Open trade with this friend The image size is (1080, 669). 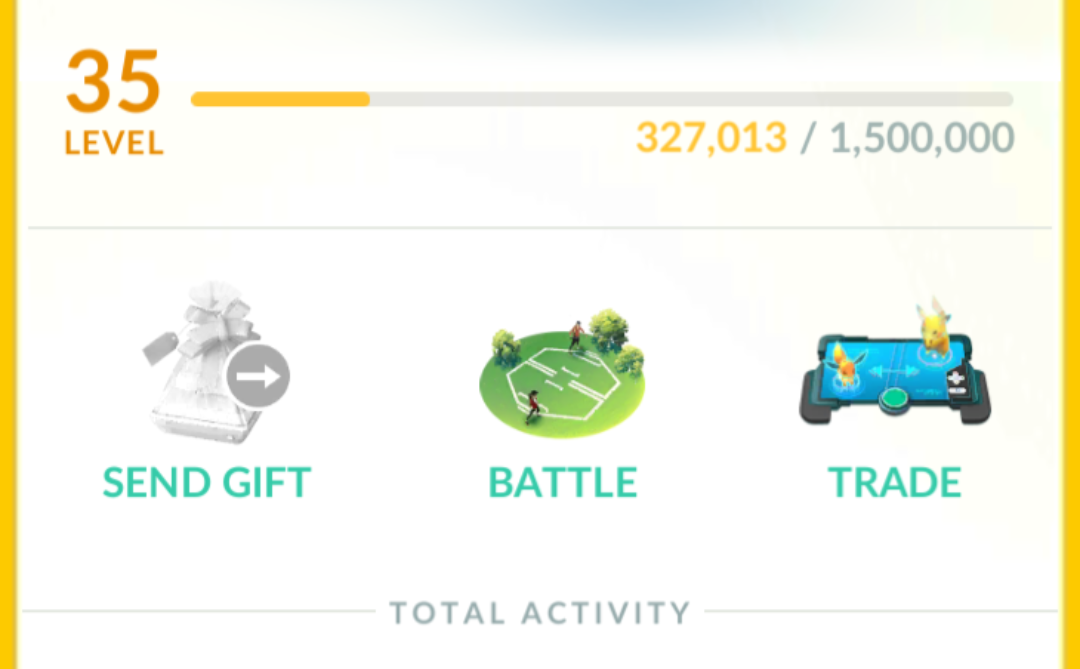[895, 390]
